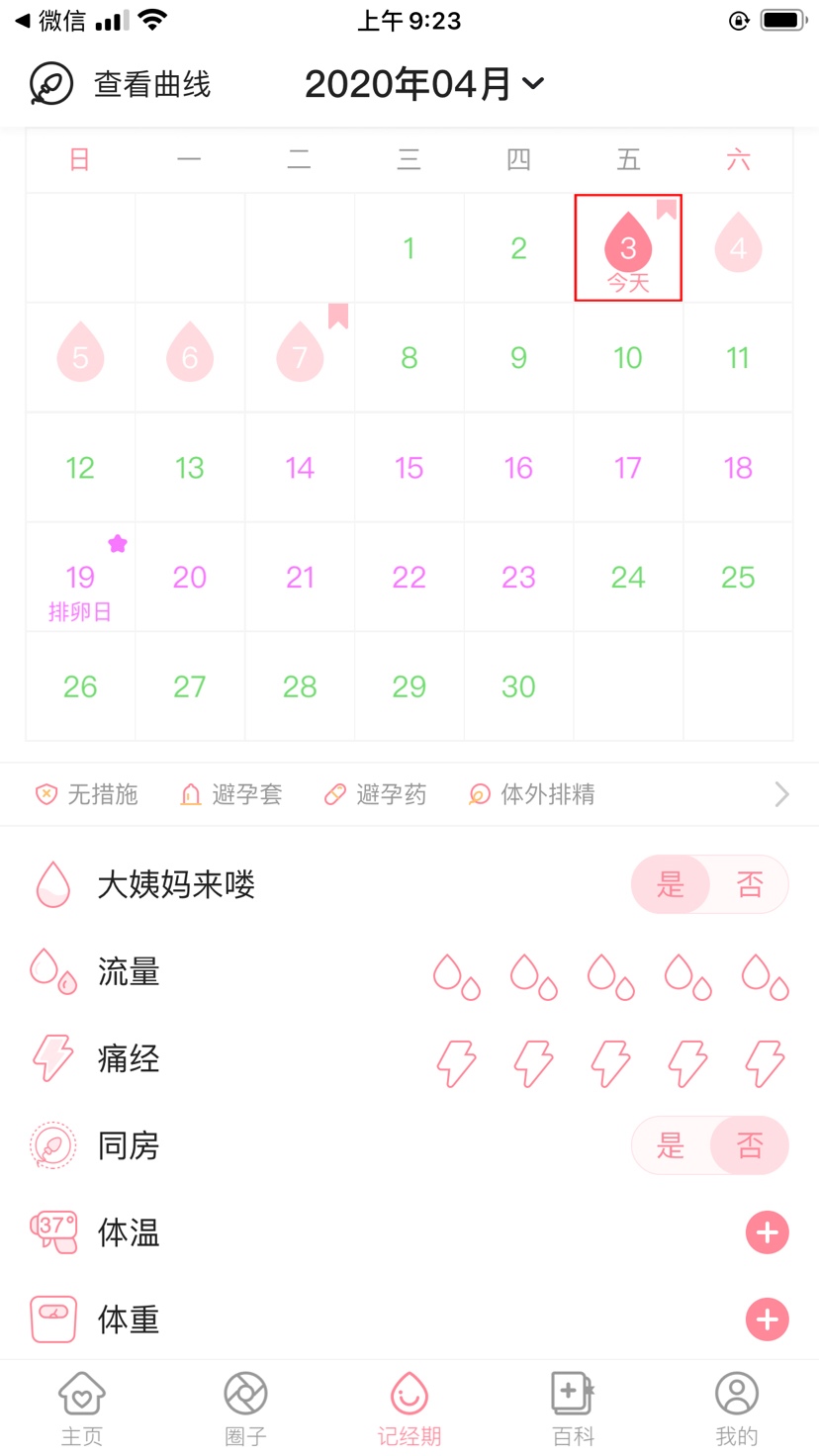Image resolution: width=819 pixels, height=1456 pixels.
Task: Add a 体温 temperature record
Action: pyautogui.click(x=767, y=1232)
